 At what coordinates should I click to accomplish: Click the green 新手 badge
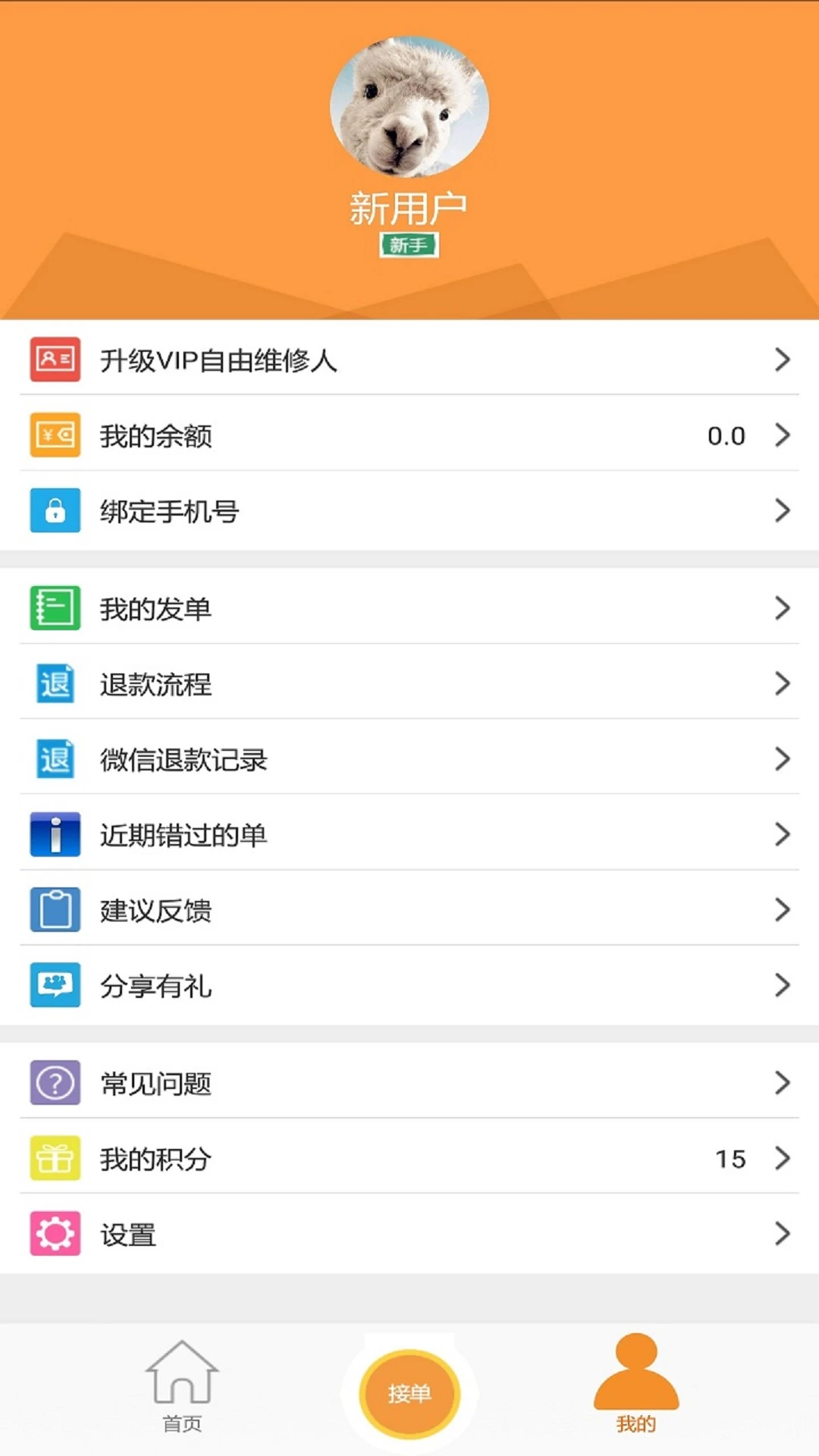click(409, 244)
